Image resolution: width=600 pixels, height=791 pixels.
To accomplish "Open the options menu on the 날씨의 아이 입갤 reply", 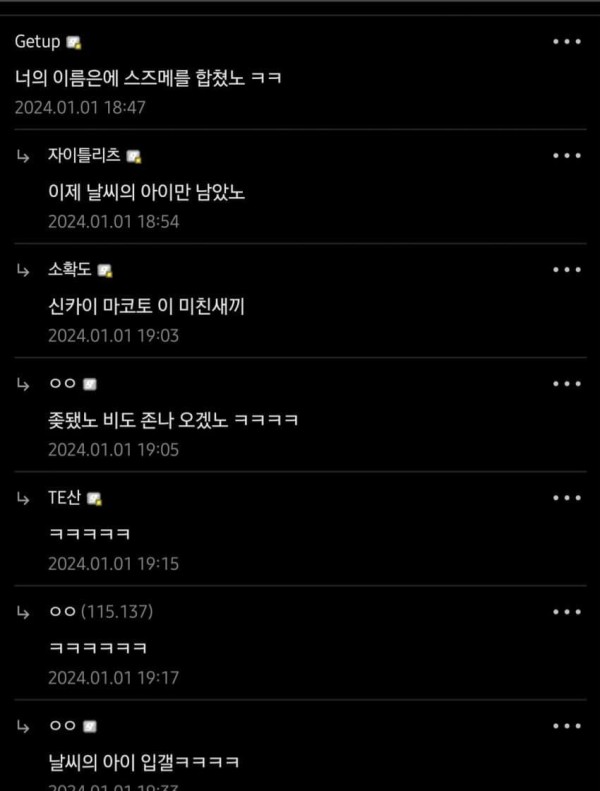I will (x=567, y=726).
